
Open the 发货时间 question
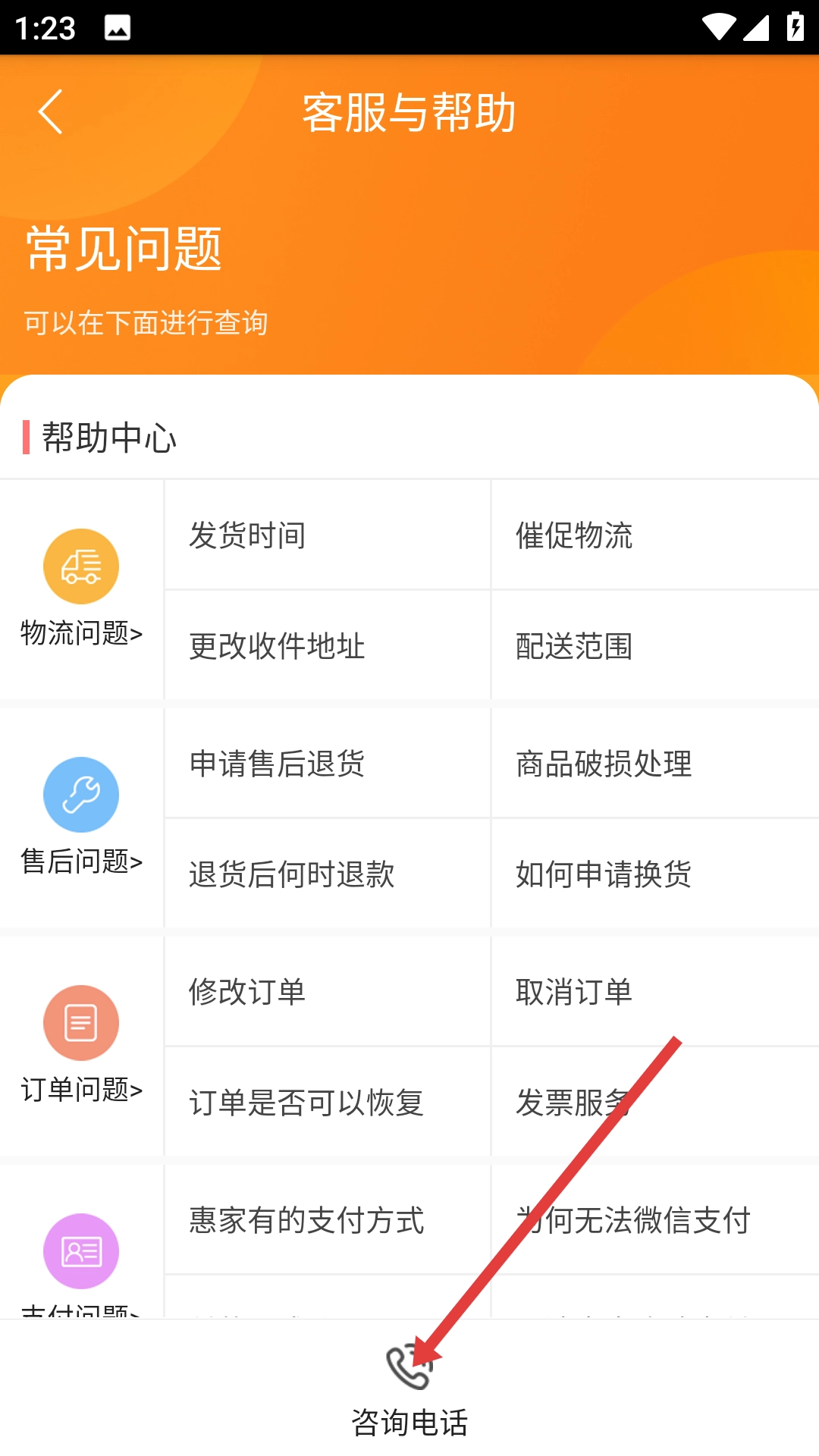pyautogui.click(x=327, y=535)
